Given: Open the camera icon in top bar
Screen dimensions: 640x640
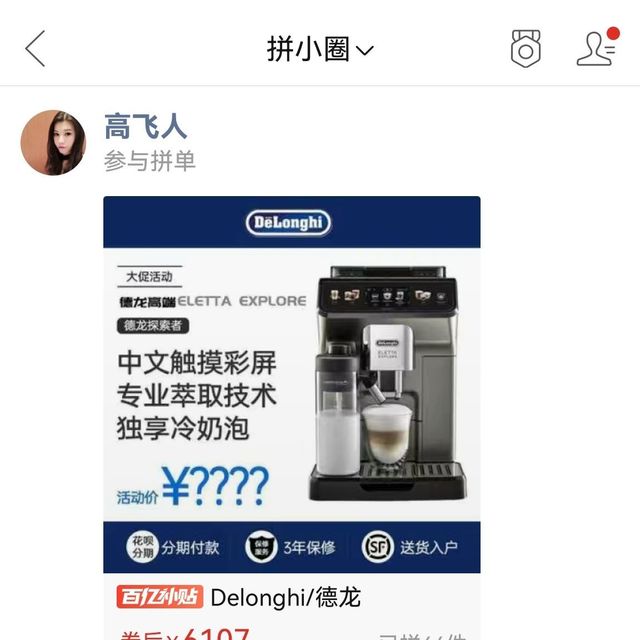Looking at the screenshot, I should point(526,48).
